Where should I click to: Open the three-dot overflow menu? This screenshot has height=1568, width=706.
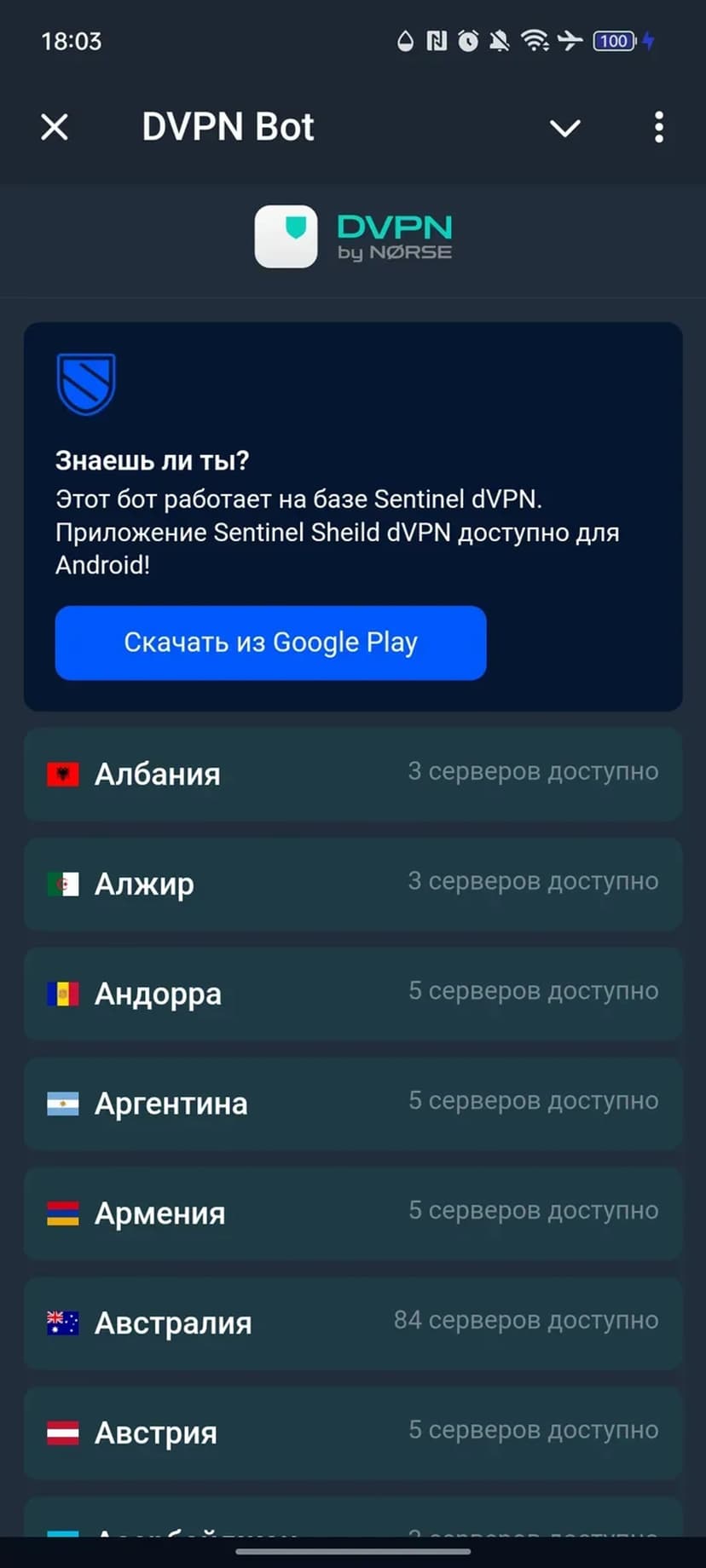click(x=658, y=128)
